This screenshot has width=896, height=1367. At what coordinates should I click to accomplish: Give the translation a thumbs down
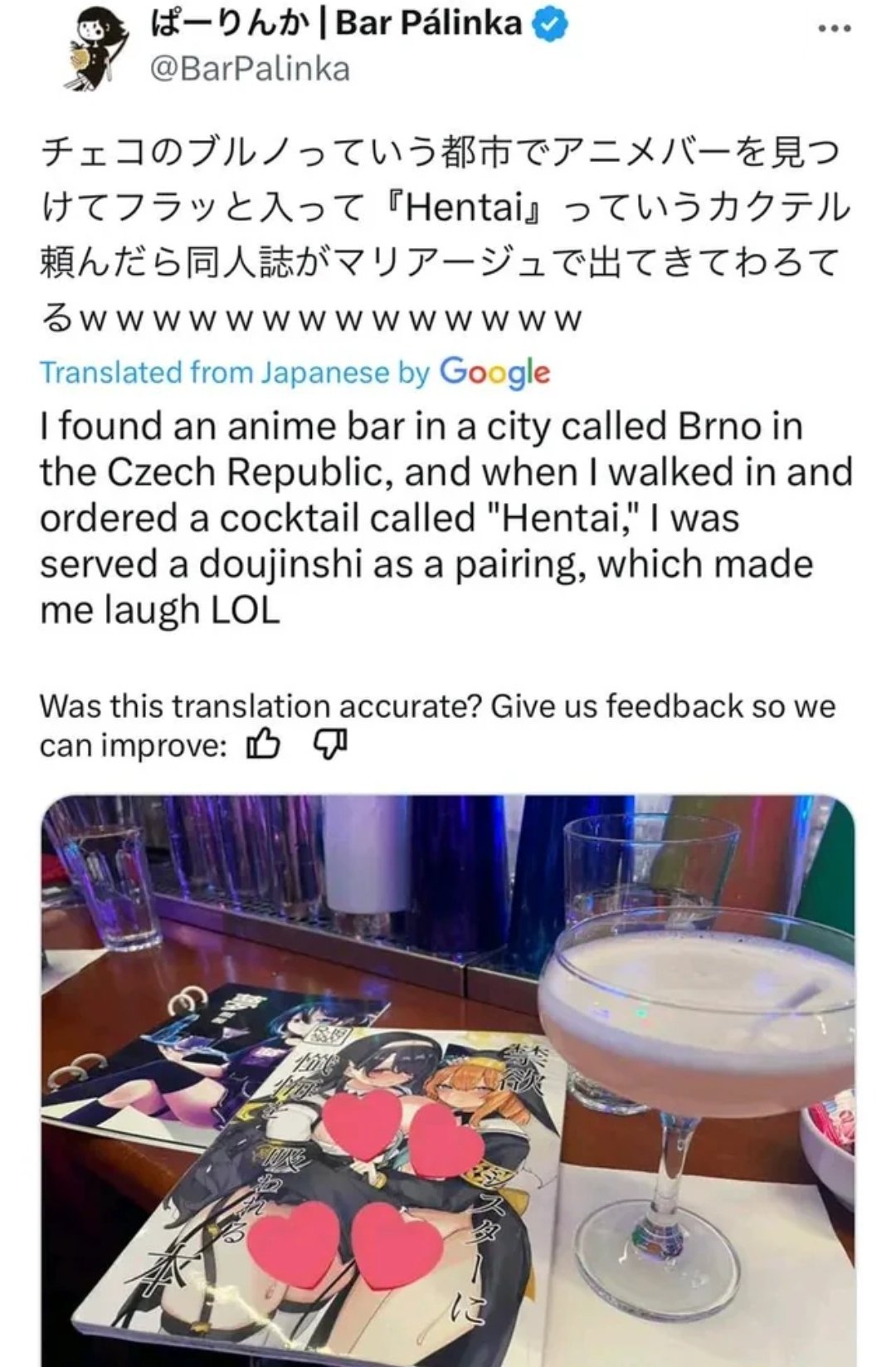(x=329, y=745)
